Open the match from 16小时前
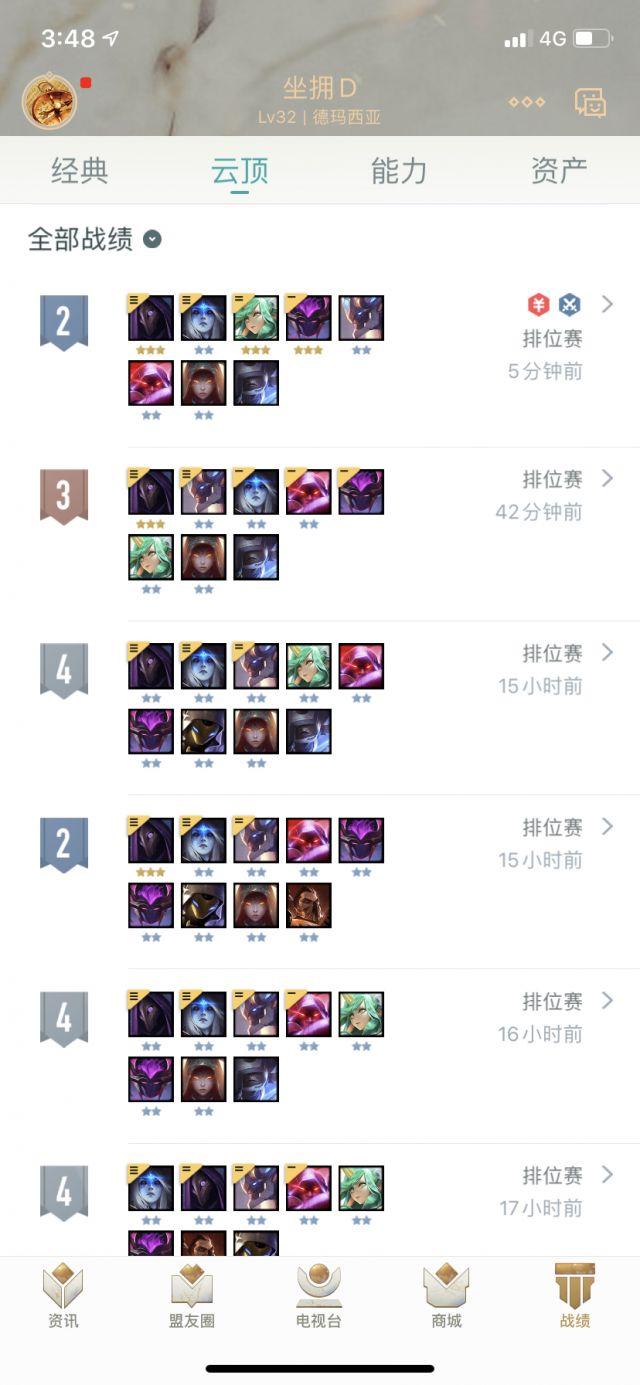This screenshot has height=1385, width=640. pos(606,1000)
